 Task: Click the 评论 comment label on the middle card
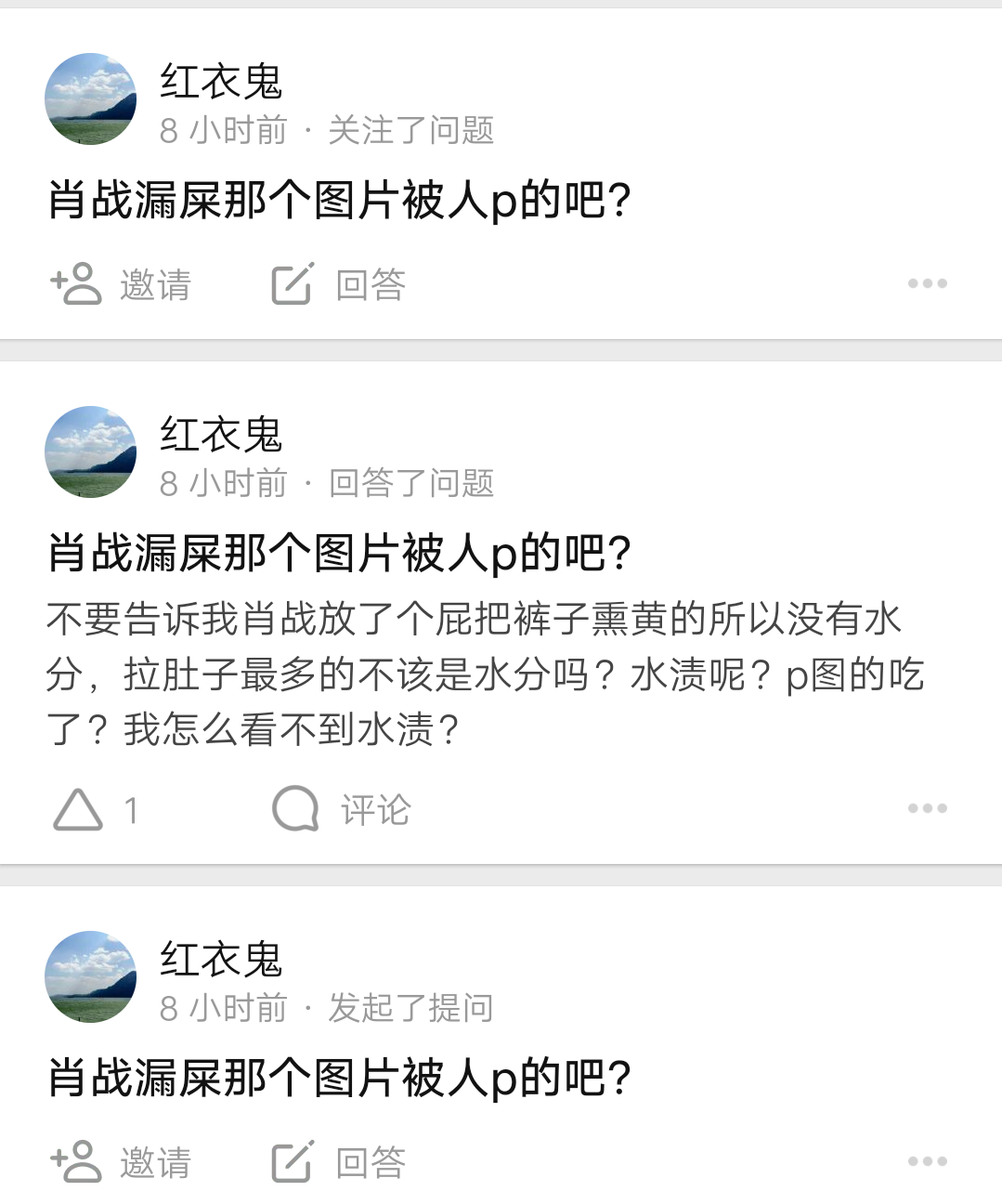pyautogui.click(x=373, y=809)
